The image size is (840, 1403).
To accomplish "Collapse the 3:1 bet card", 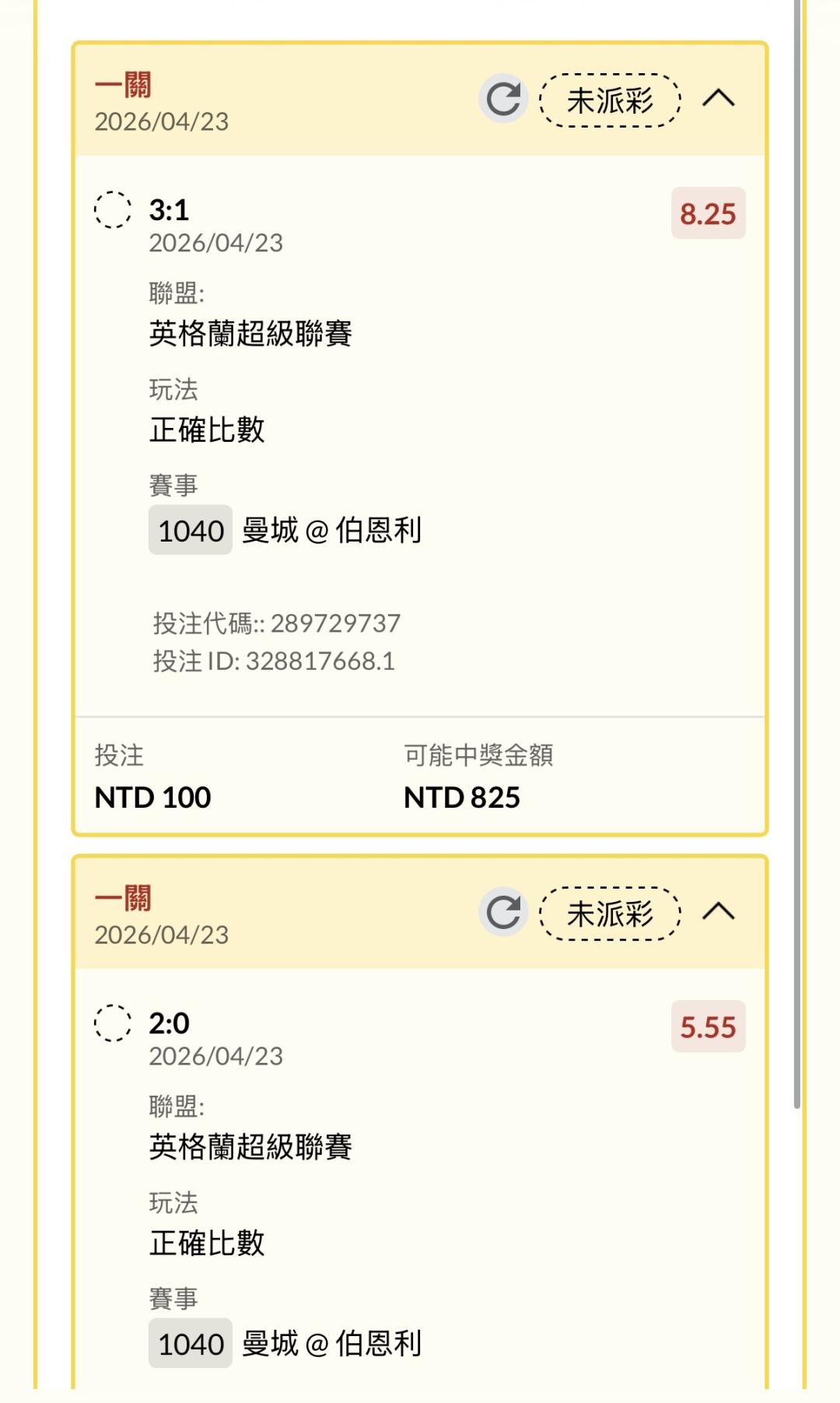I will tap(719, 99).
